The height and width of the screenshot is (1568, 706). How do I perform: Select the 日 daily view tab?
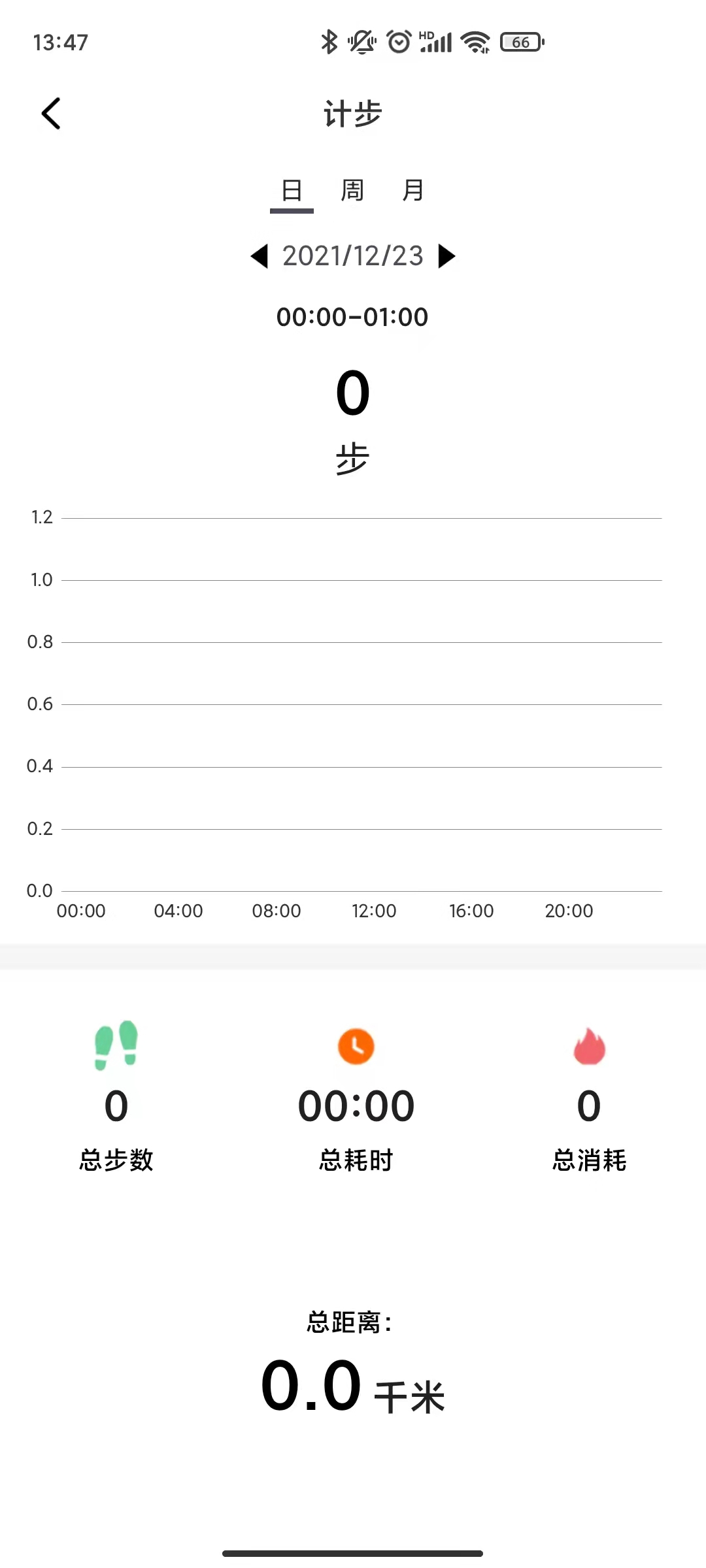coord(292,189)
